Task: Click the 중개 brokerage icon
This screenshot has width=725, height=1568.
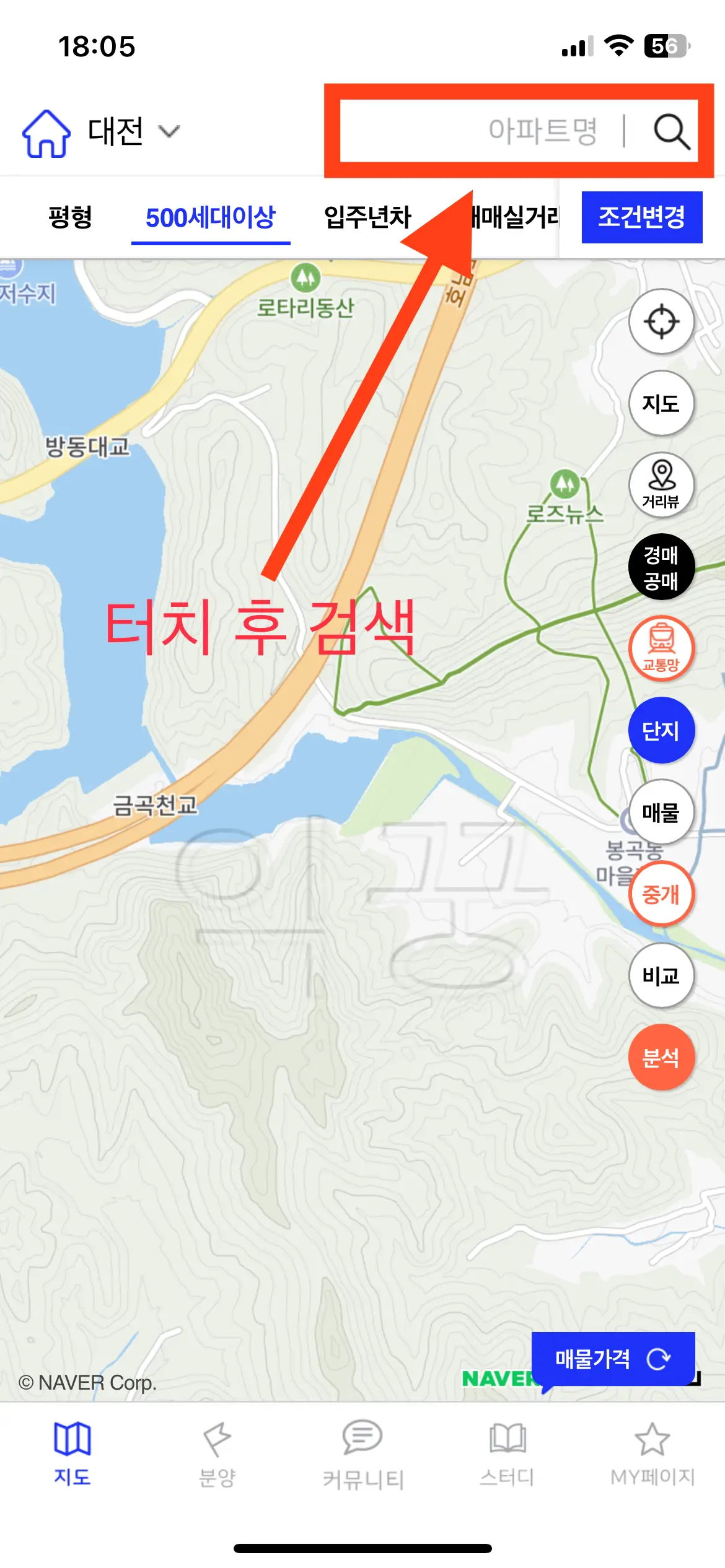Action: (x=661, y=893)
